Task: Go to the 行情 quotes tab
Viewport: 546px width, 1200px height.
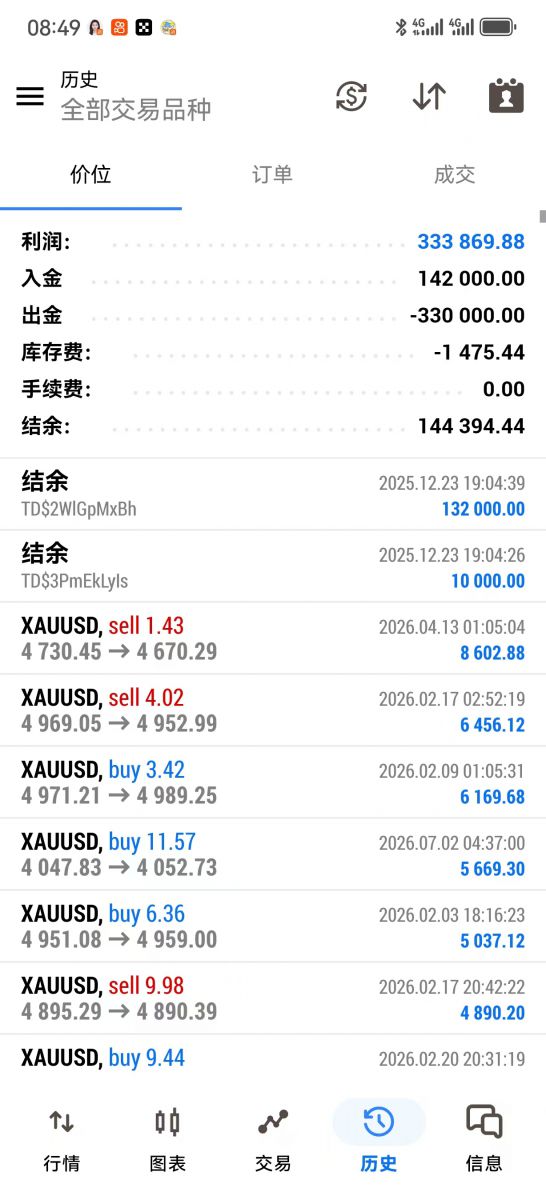Action: pyautogui.click(x=62, y=1139)
